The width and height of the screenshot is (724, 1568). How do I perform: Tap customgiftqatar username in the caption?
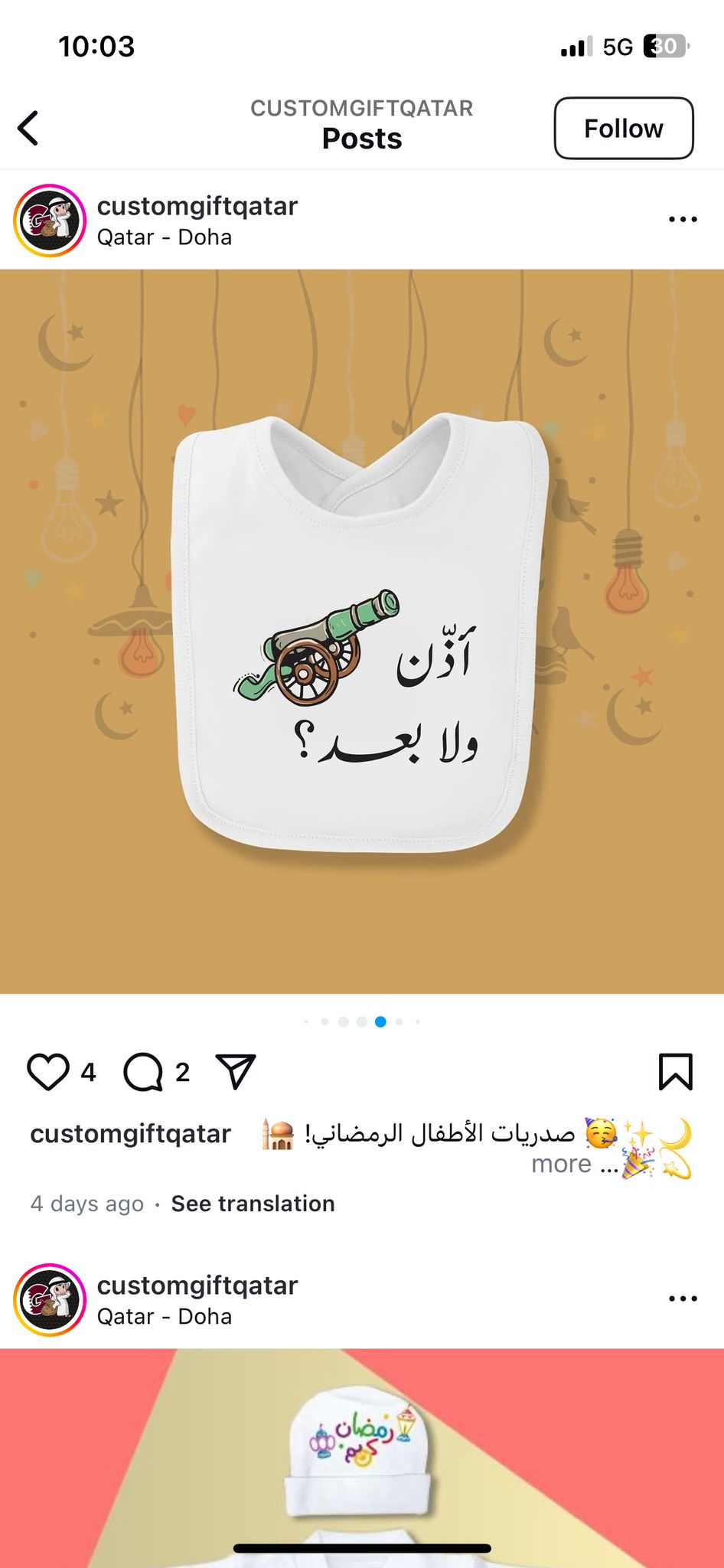130,1134
